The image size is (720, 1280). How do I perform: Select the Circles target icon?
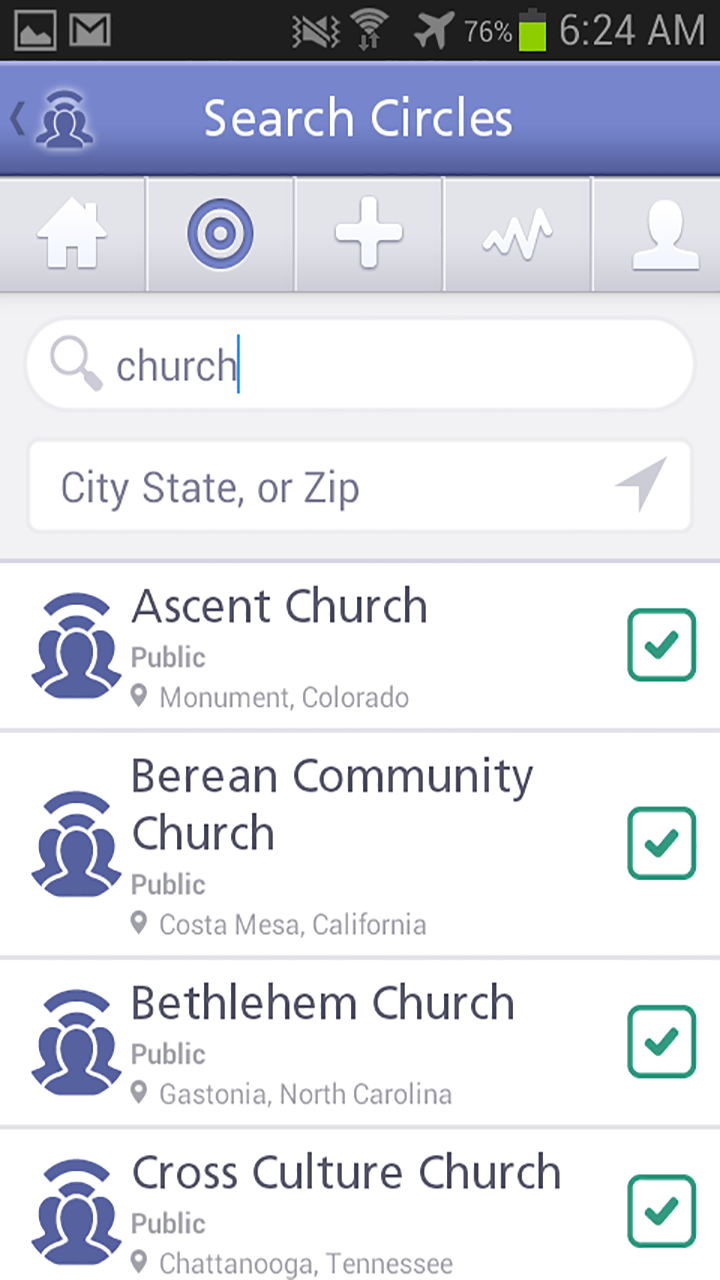tap(220, 233)
